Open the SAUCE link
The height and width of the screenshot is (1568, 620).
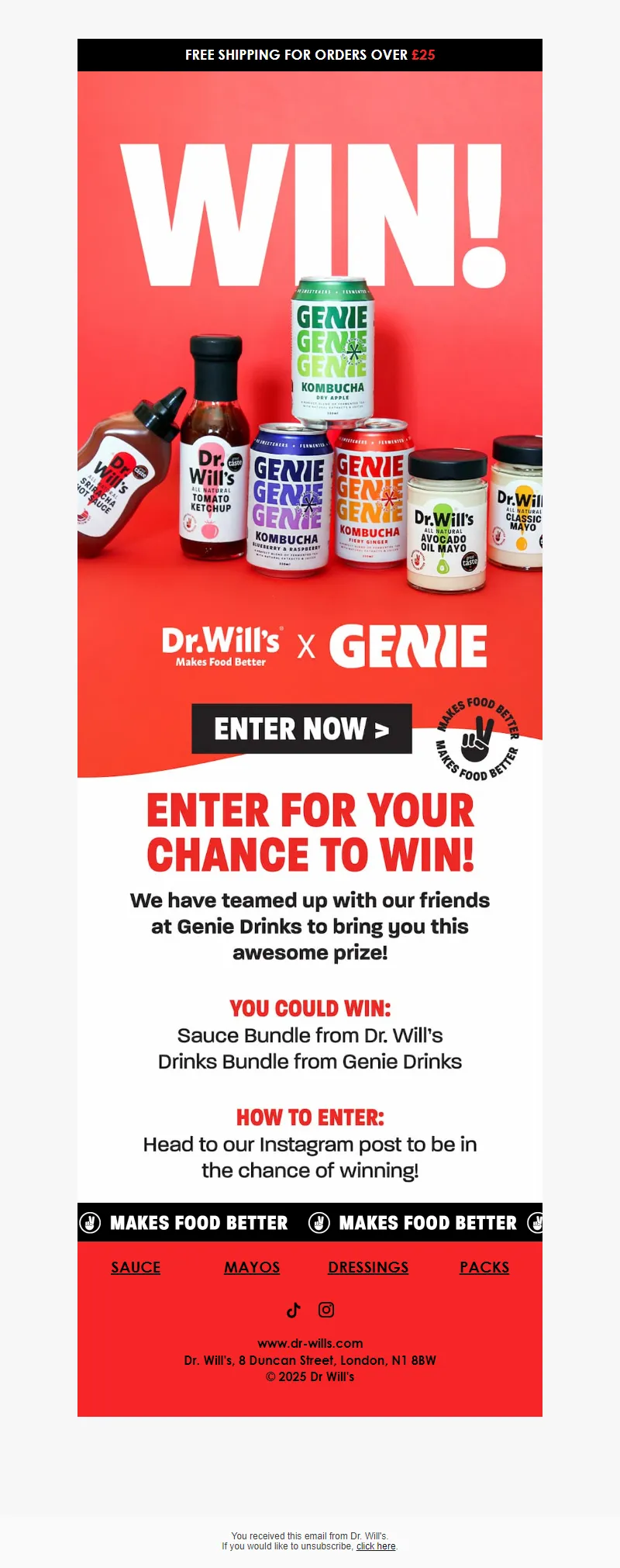pos(136,1267)
